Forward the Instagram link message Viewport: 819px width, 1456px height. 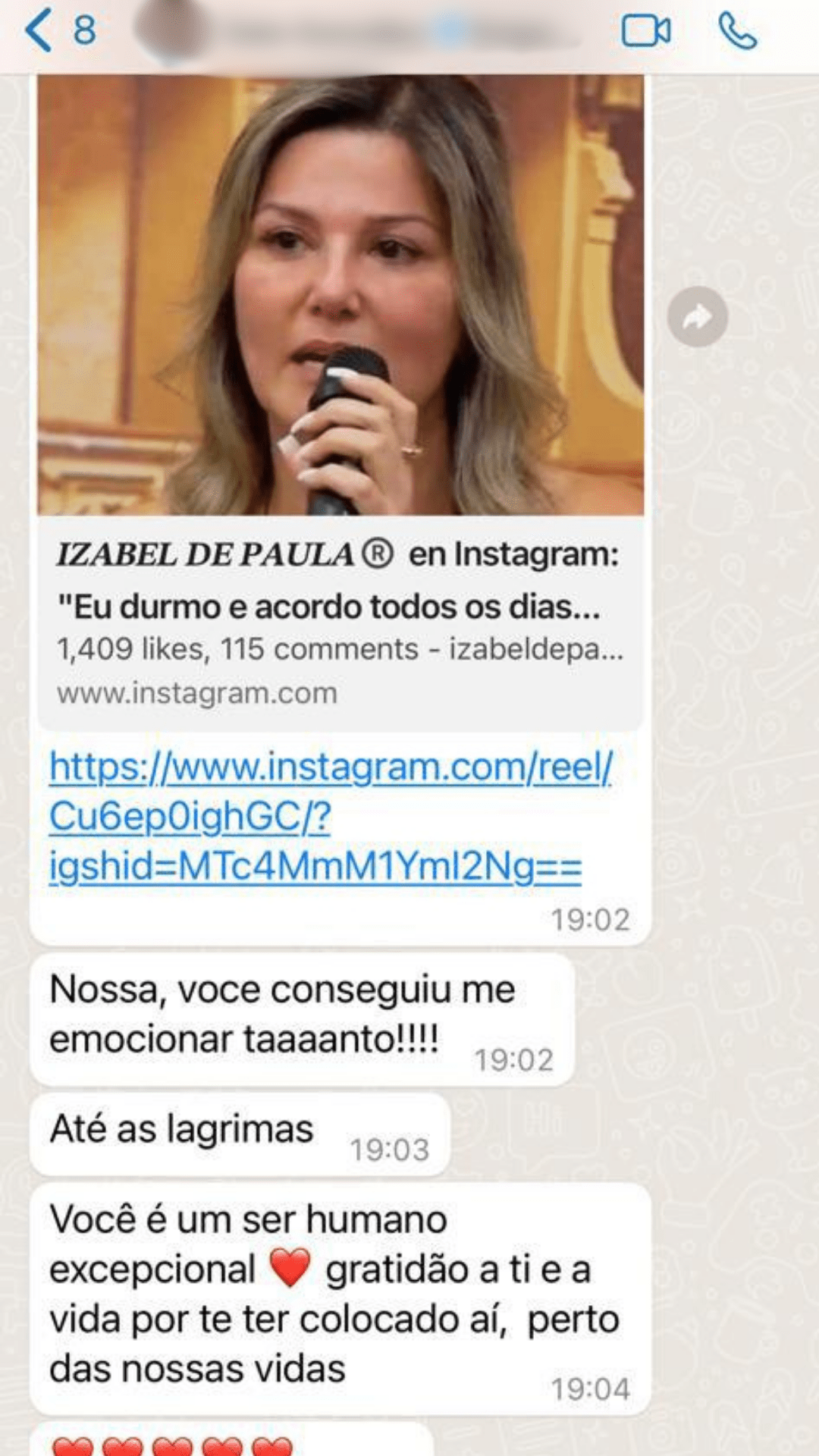(x=697, y=317)
